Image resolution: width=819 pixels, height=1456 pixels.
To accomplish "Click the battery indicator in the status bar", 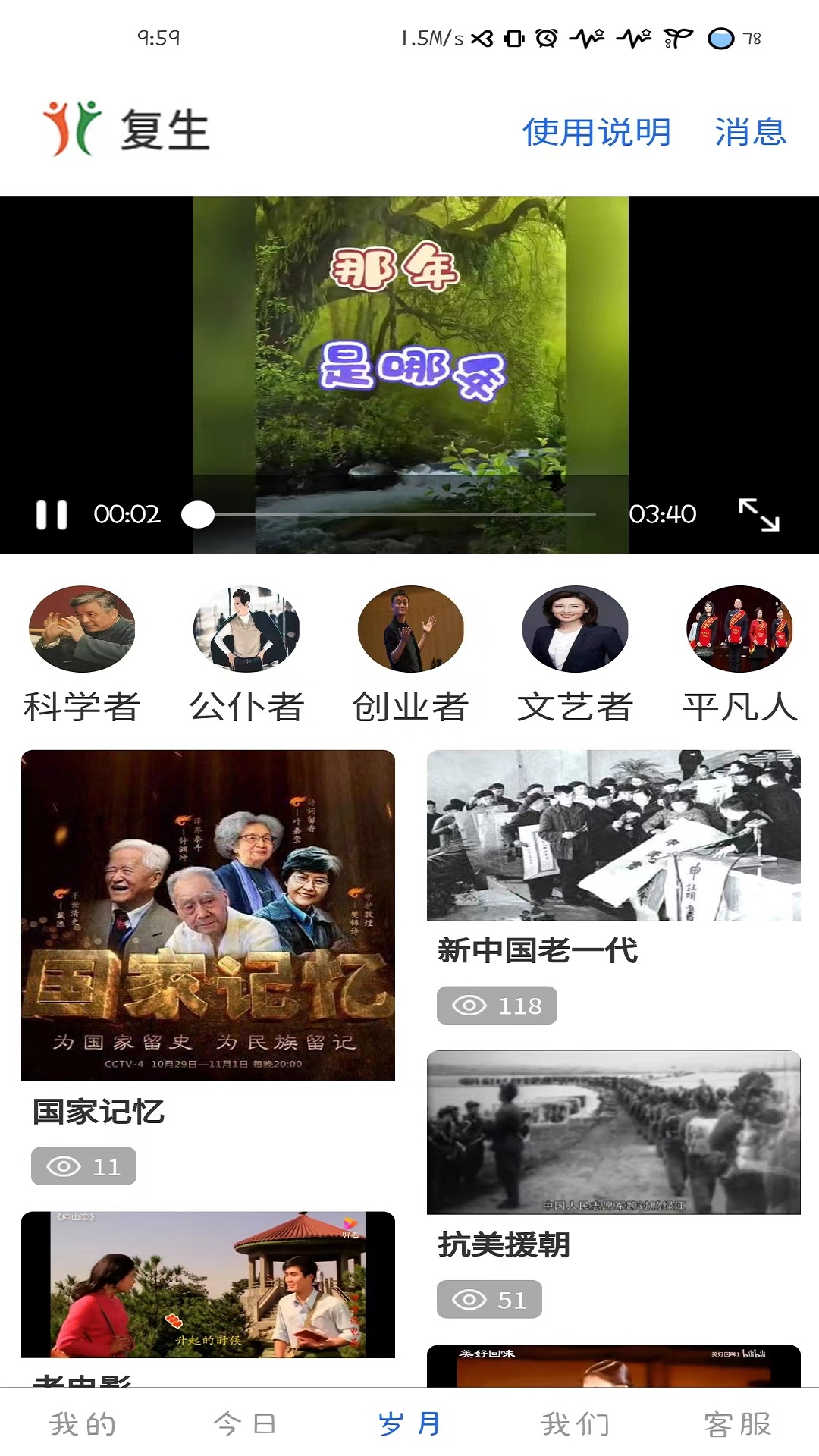I will (720, 36).
